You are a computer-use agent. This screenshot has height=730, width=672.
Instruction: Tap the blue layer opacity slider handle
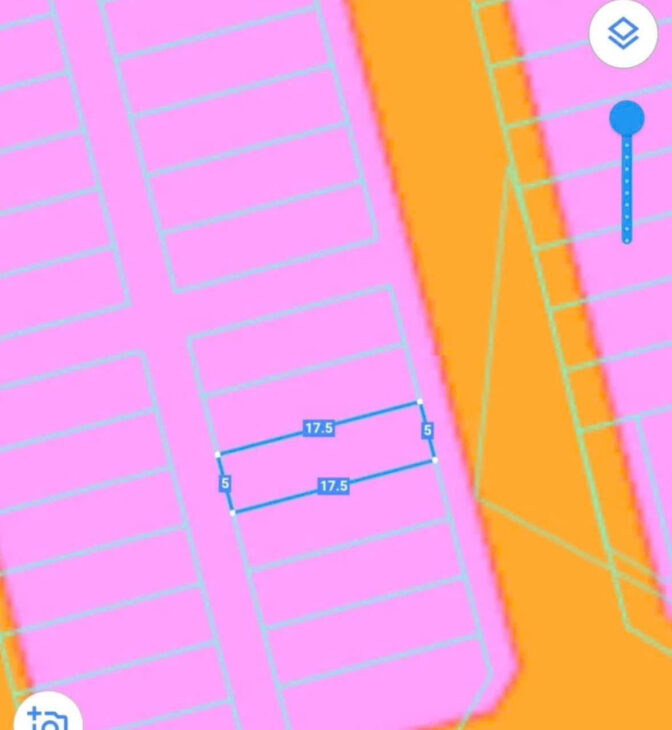tap(627, 118)
